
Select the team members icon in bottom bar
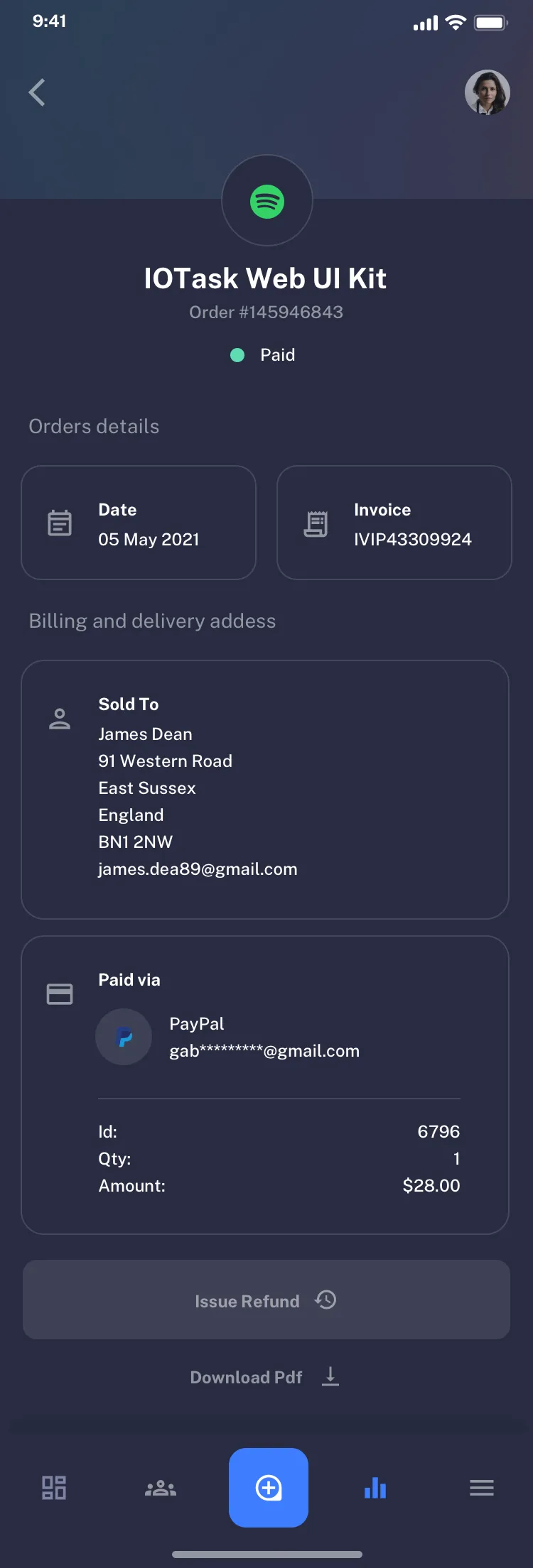click(161, 1488)
